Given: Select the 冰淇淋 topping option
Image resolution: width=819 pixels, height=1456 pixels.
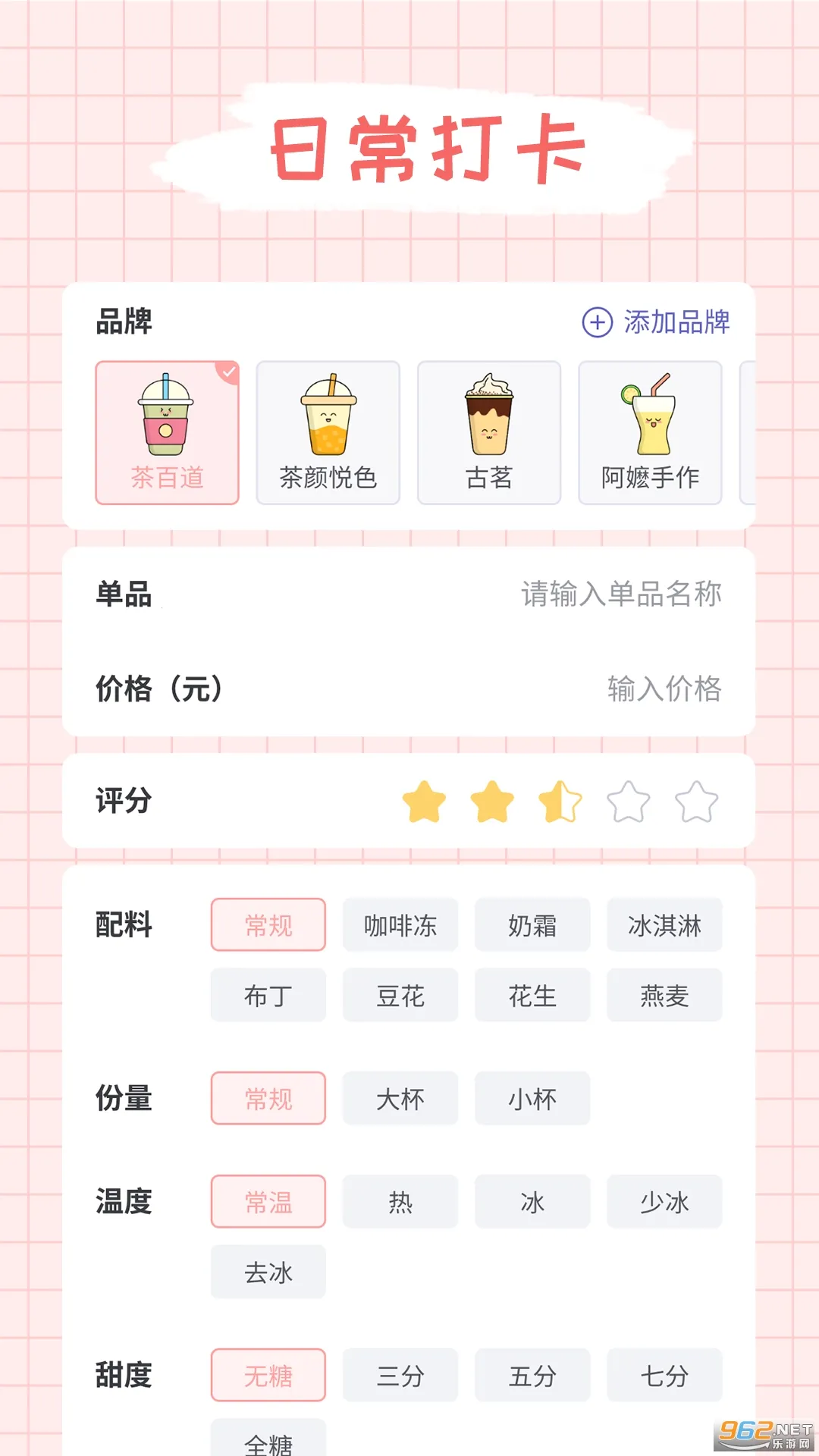Looking at the screenshot, I should pyautogui.click(x=664, y=925).
